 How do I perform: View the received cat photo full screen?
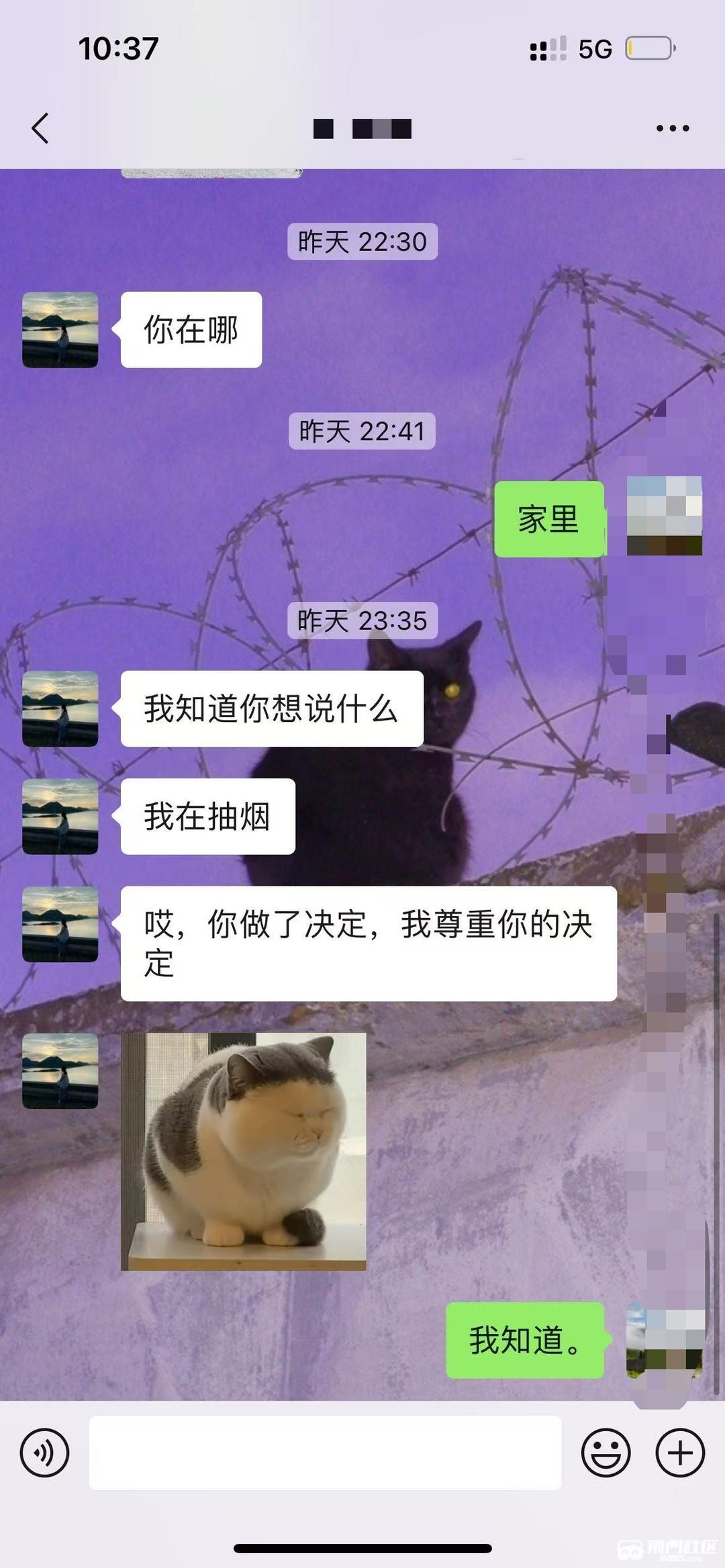[244, 1151]
